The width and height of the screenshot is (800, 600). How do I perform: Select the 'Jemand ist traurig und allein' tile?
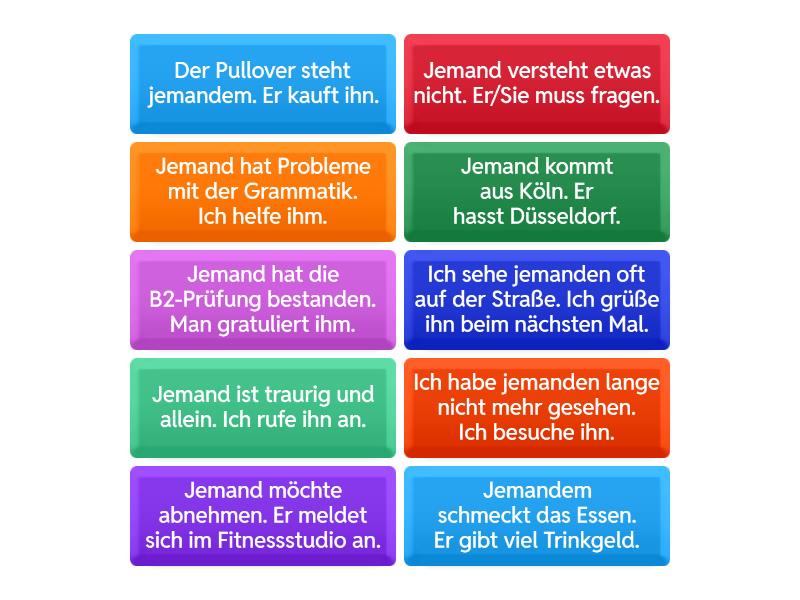263,407
